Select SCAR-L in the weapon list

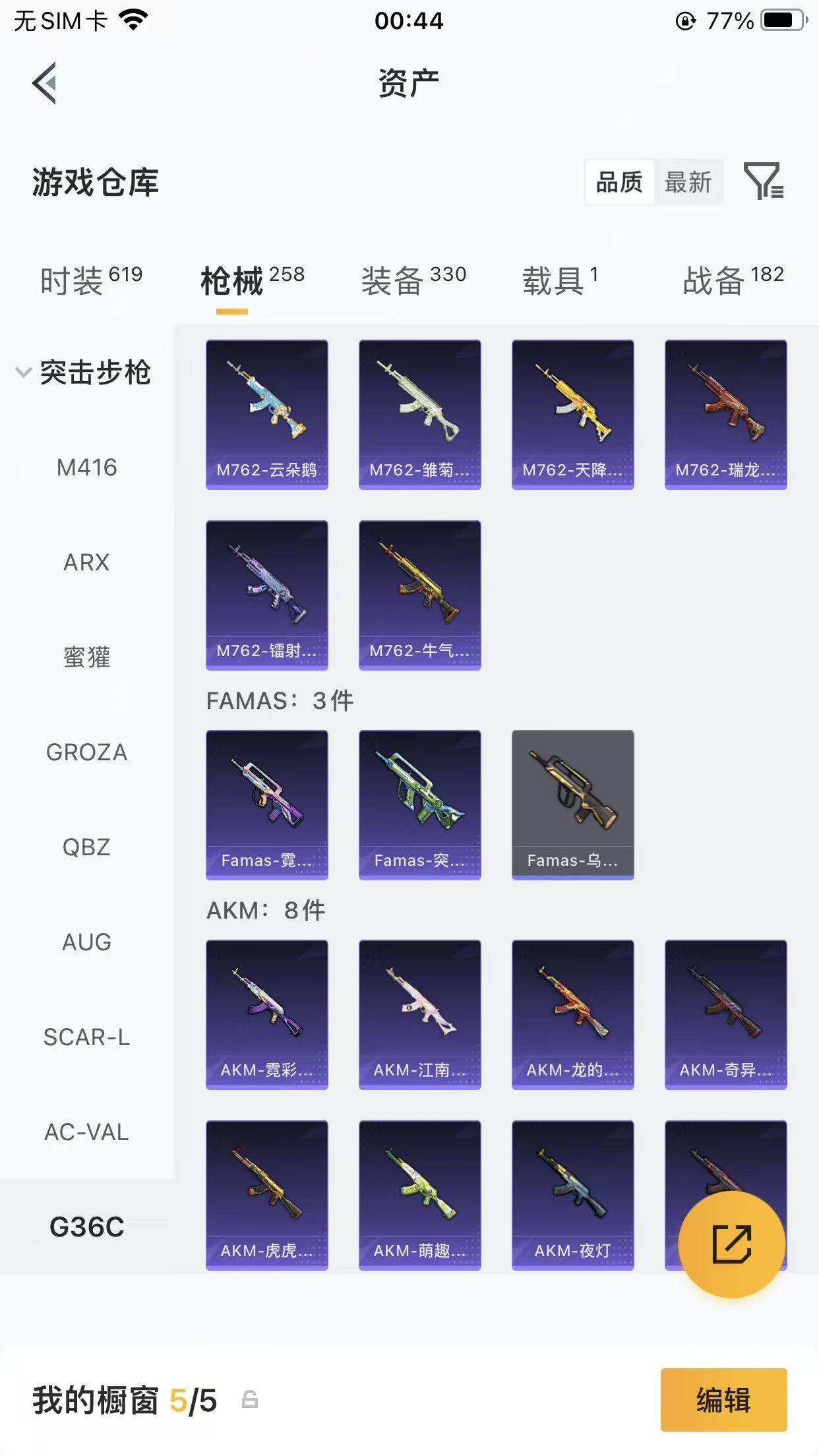(86, 1037)
